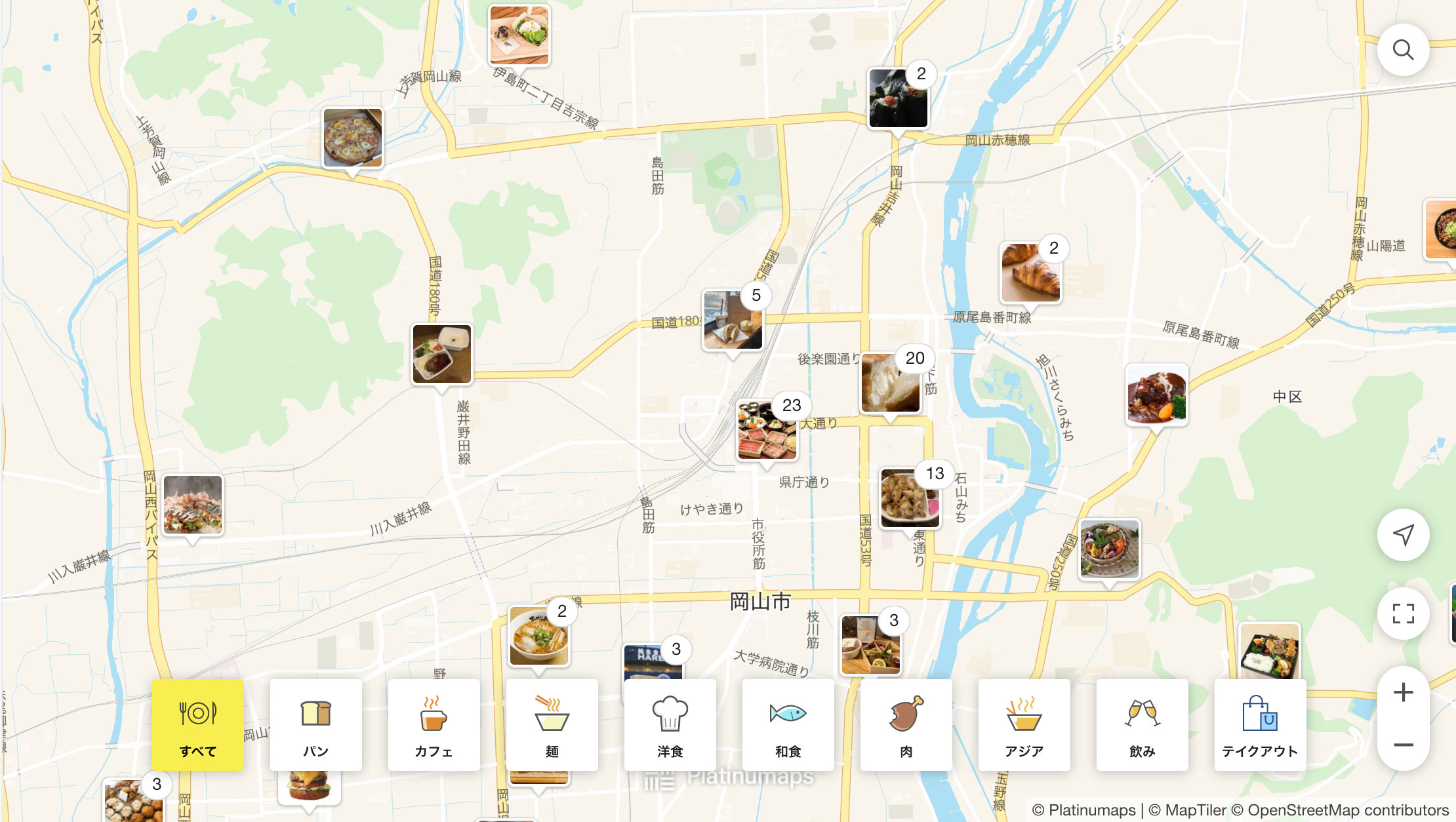Filter by テイクアウト takeout

(1260, 724)
